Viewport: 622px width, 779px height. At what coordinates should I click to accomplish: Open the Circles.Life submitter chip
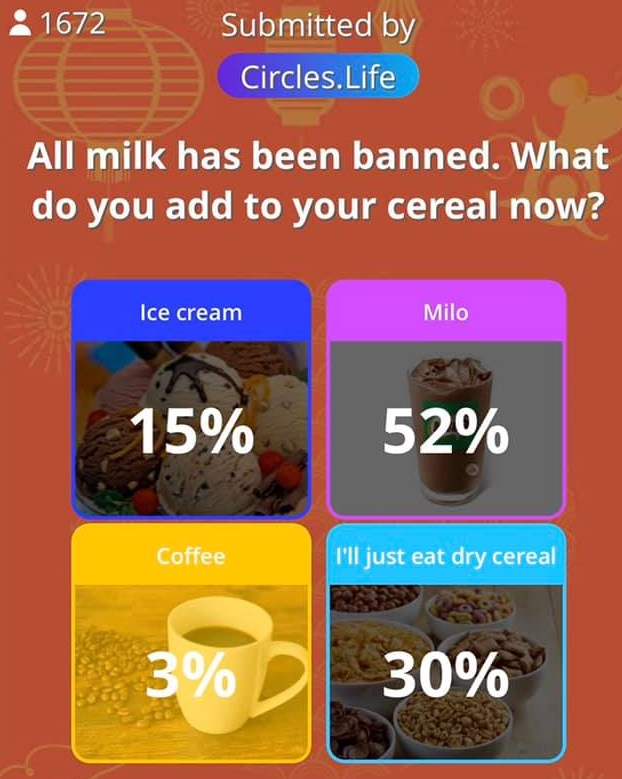318,78
